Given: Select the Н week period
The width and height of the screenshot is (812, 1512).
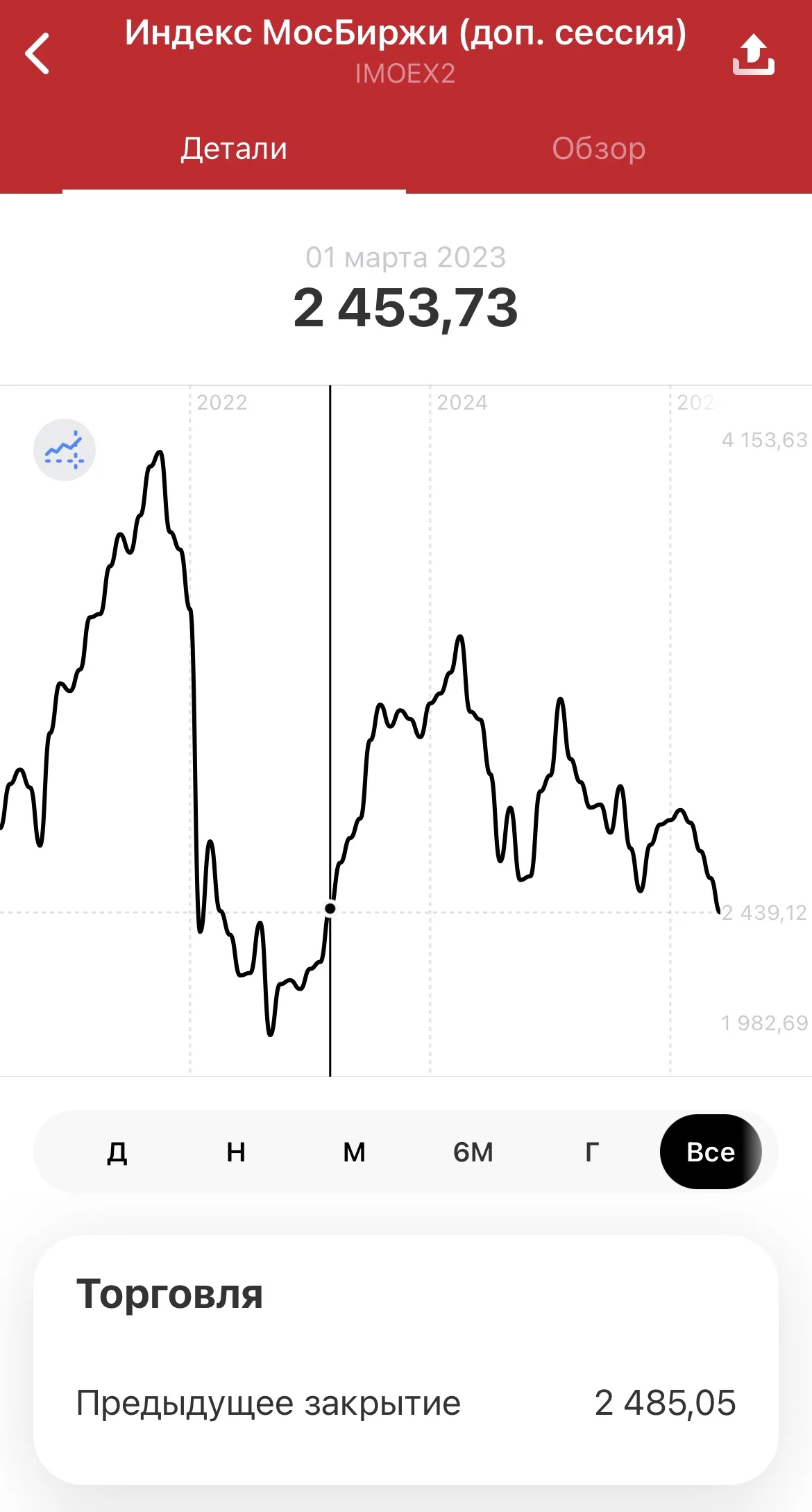Looking at the screenshot, I should (236, 1152).
